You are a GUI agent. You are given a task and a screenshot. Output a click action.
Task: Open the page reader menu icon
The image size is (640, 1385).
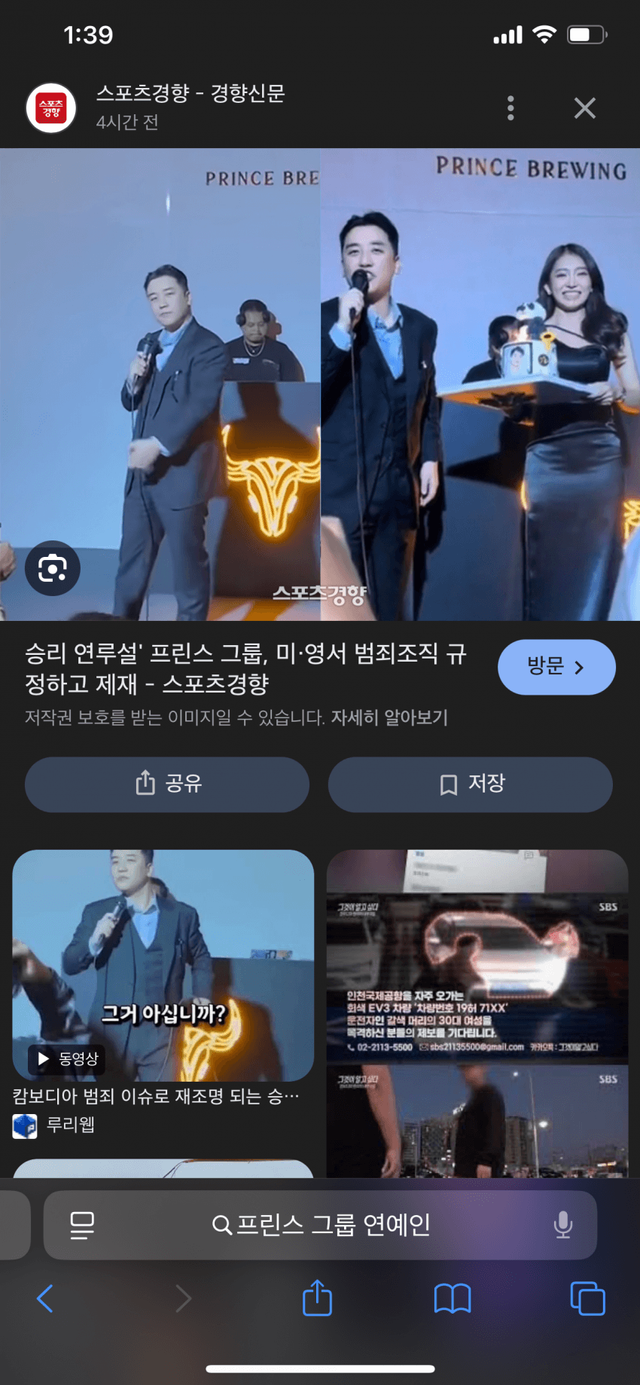(82, 1224)
